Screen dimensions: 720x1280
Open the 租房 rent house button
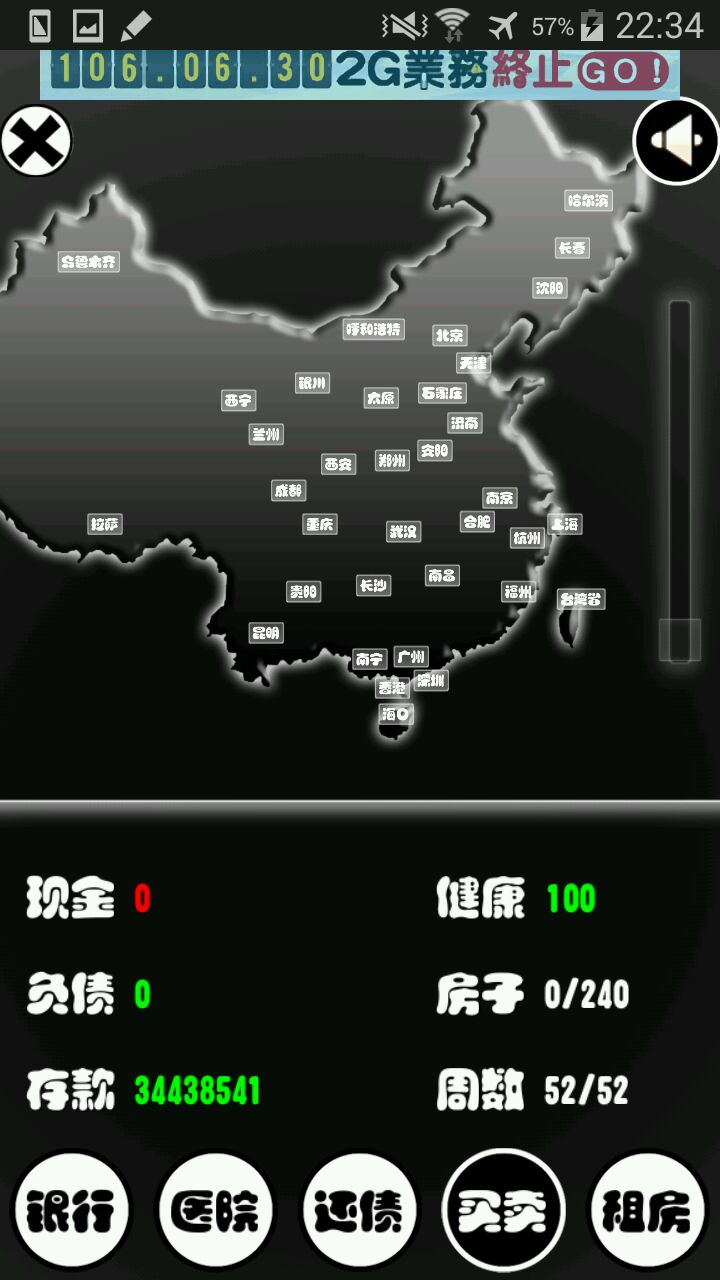[648, 1211]
